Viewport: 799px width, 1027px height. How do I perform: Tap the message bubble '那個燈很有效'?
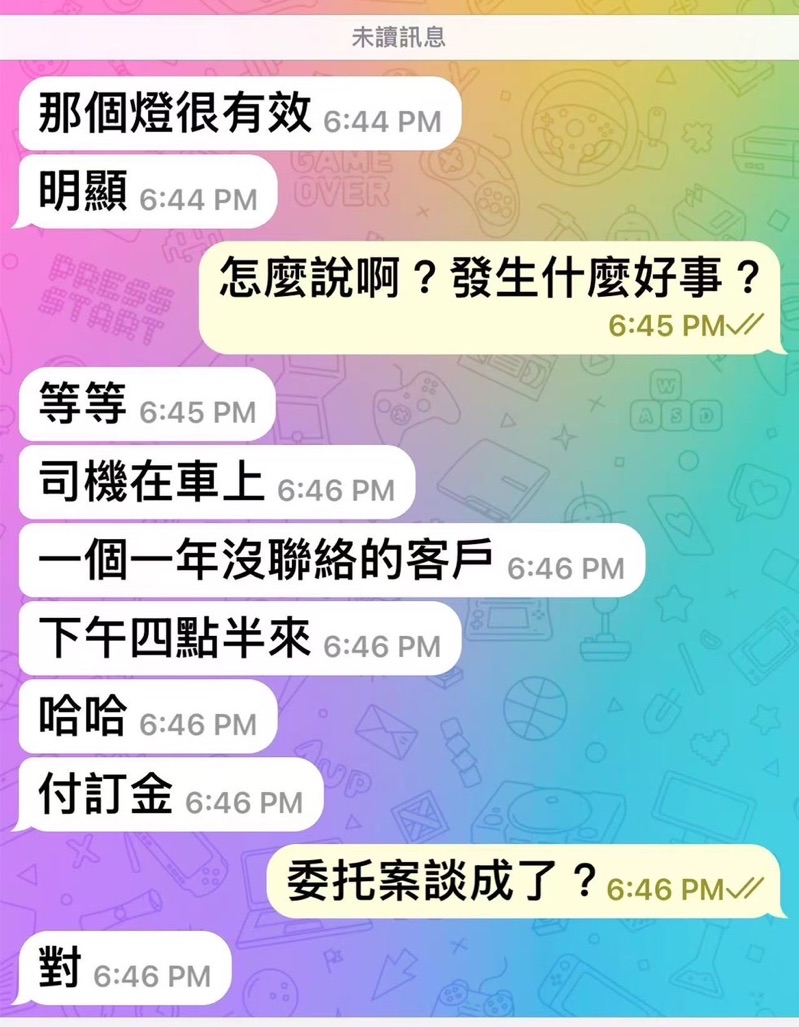240,113
